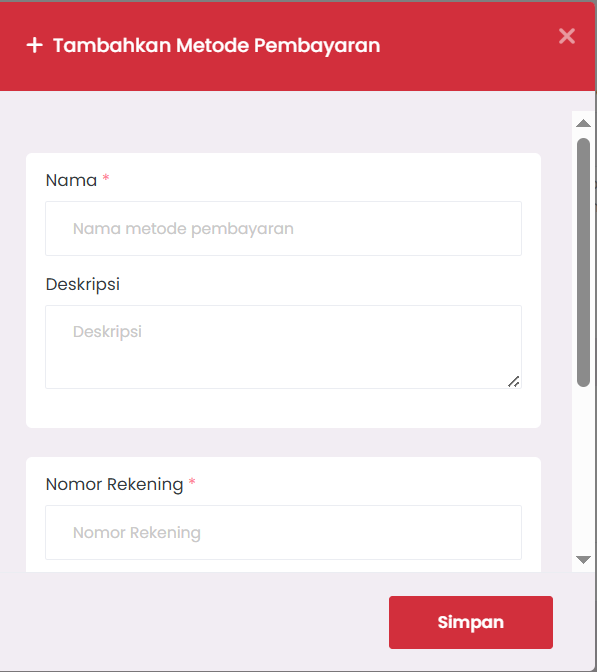Tap the scrollbar down arrow
Viewport: 597px width, 672px height.
[583, 560]
